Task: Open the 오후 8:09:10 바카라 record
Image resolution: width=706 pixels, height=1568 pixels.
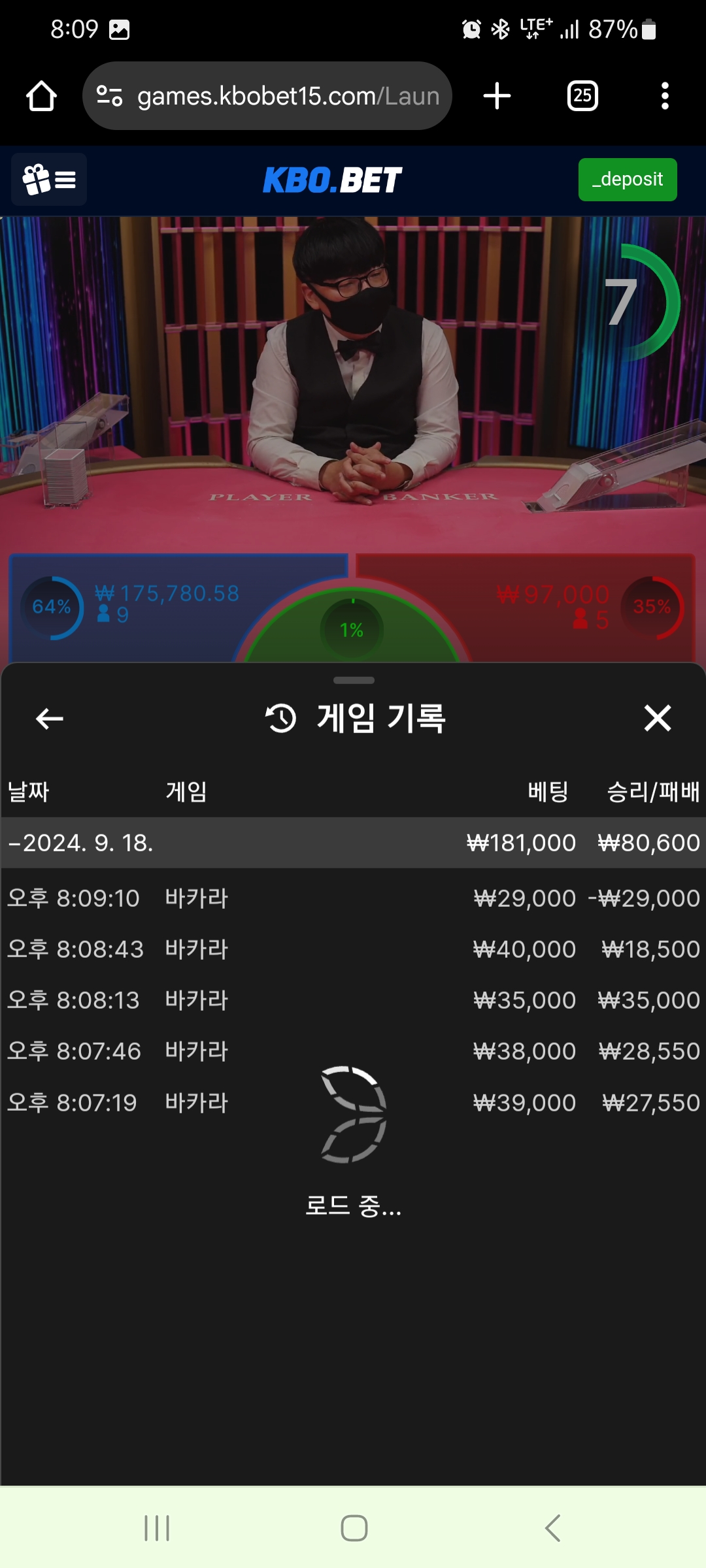Action: pyautogui.click(x=353, y=898)
